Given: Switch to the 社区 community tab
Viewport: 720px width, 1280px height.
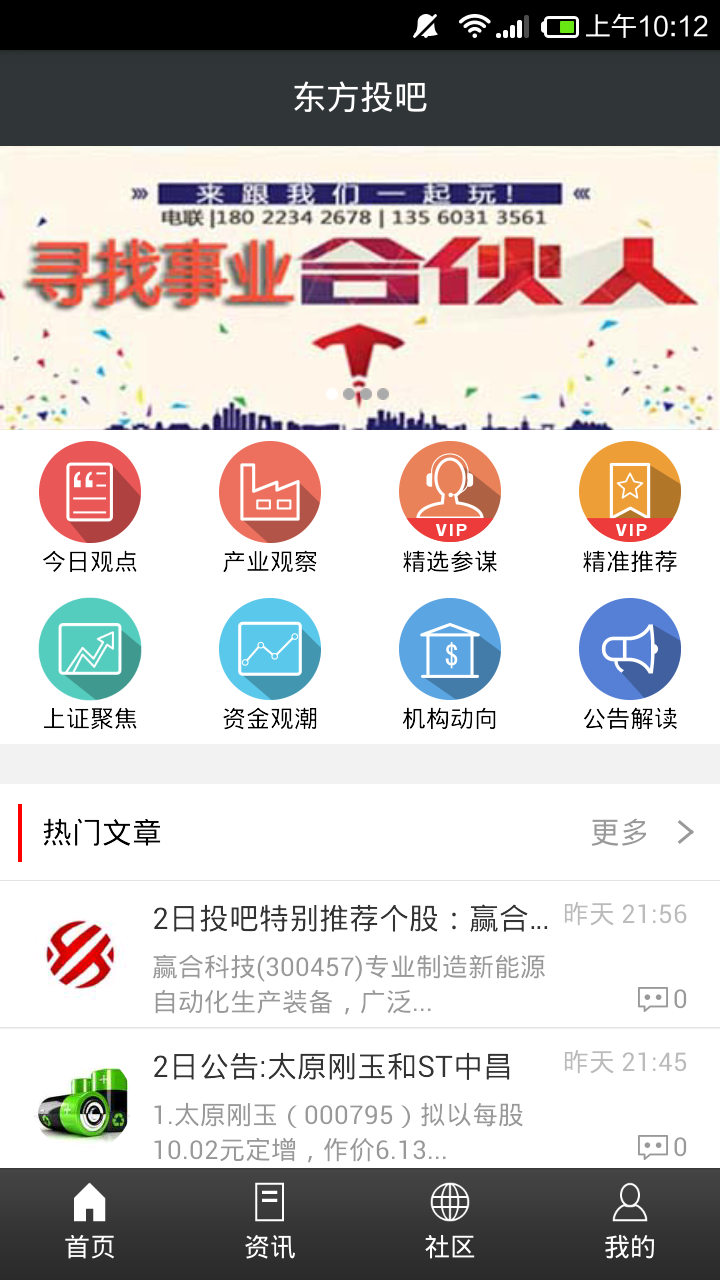Looking at the screenshot, I should tap(450, 1220).
